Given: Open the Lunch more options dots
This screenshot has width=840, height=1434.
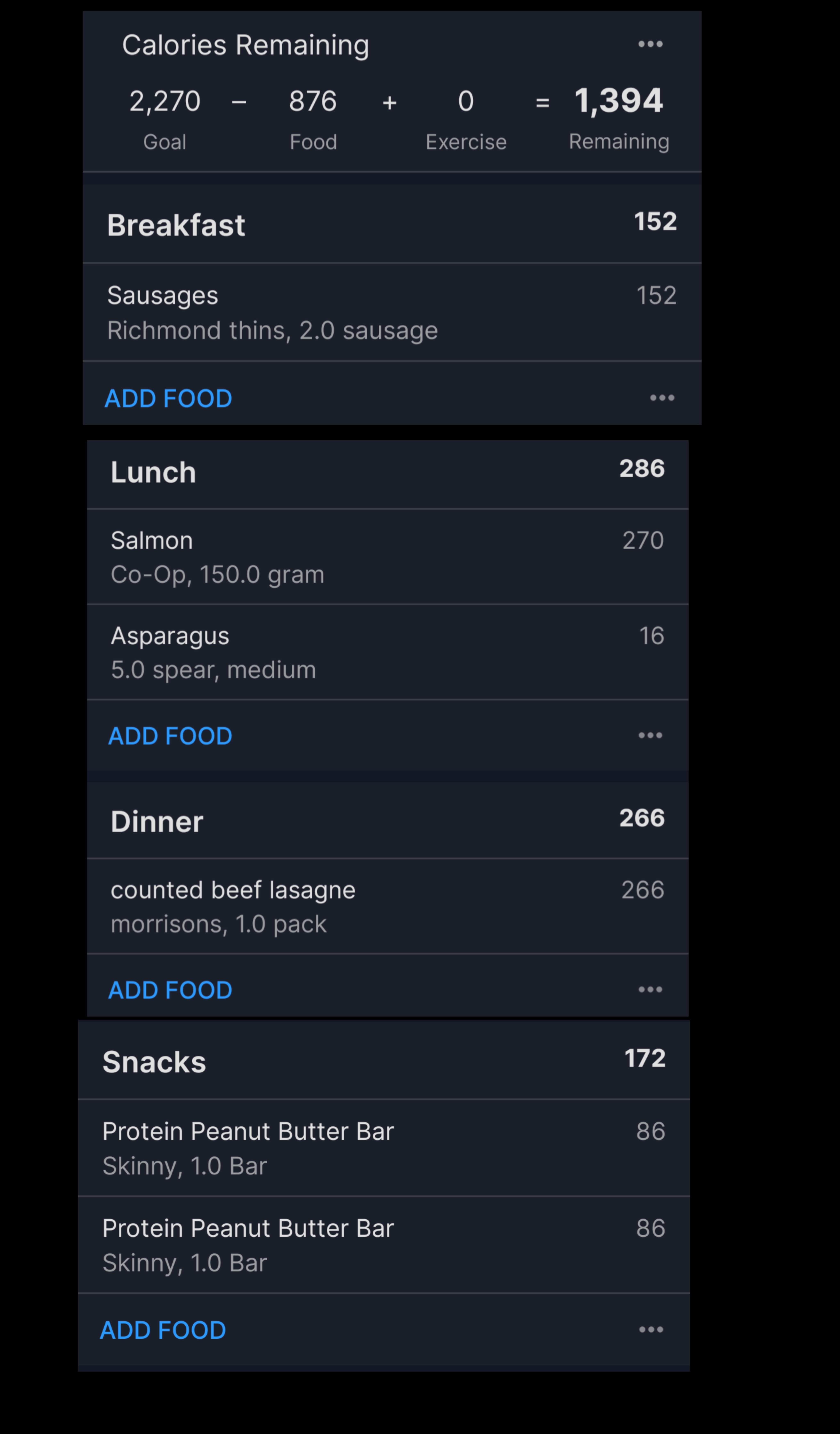Looking at the screenshot, I should [x=650, y=735].
